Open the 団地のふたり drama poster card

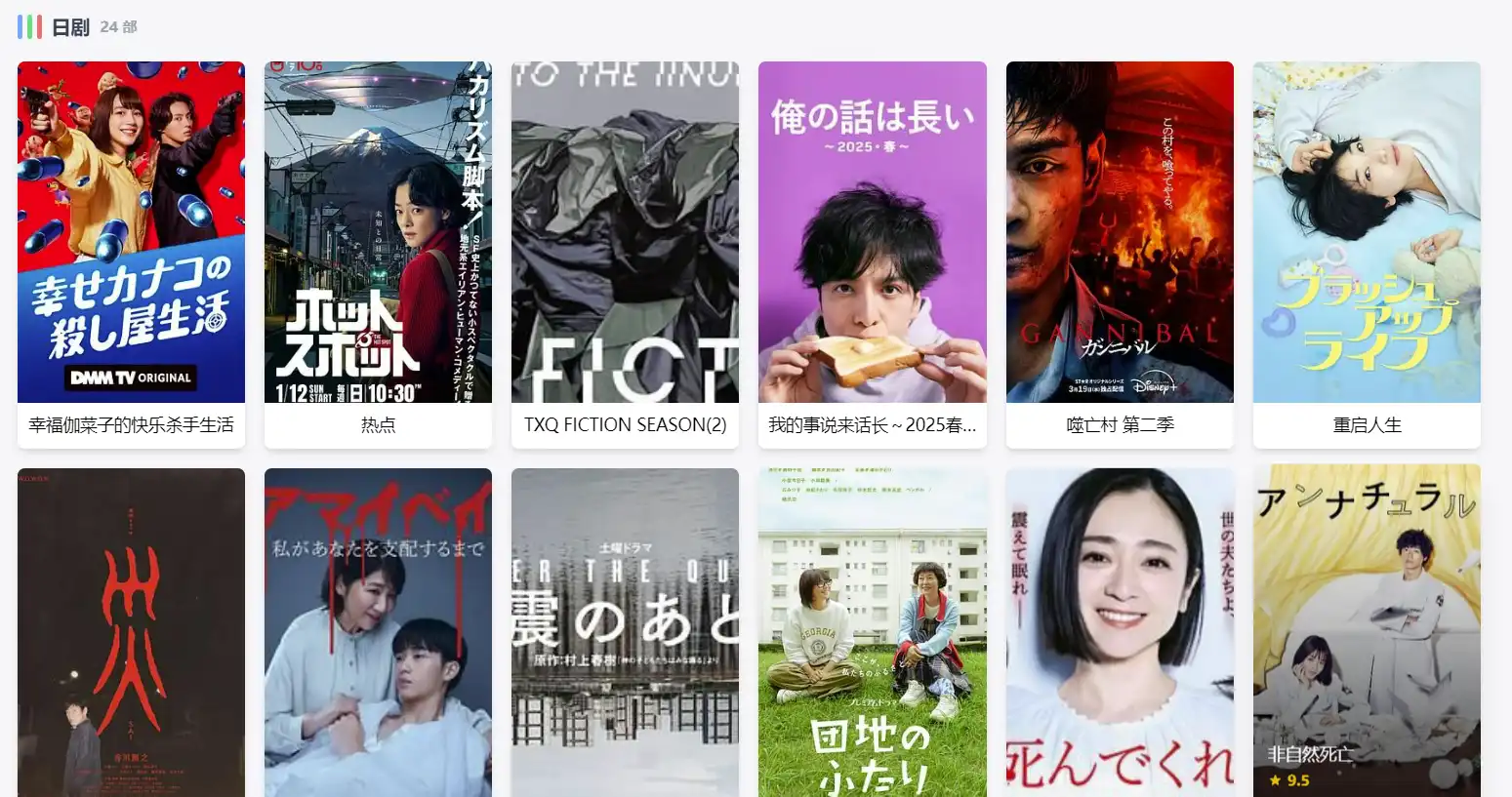(x=872, y=632)
